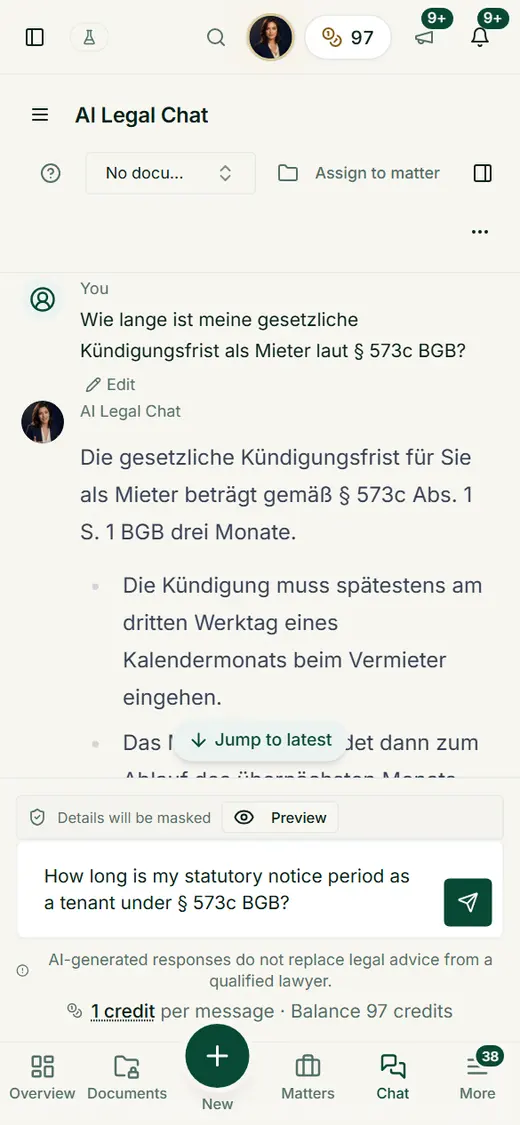Tap the 1 credit link

[122, 1012]
